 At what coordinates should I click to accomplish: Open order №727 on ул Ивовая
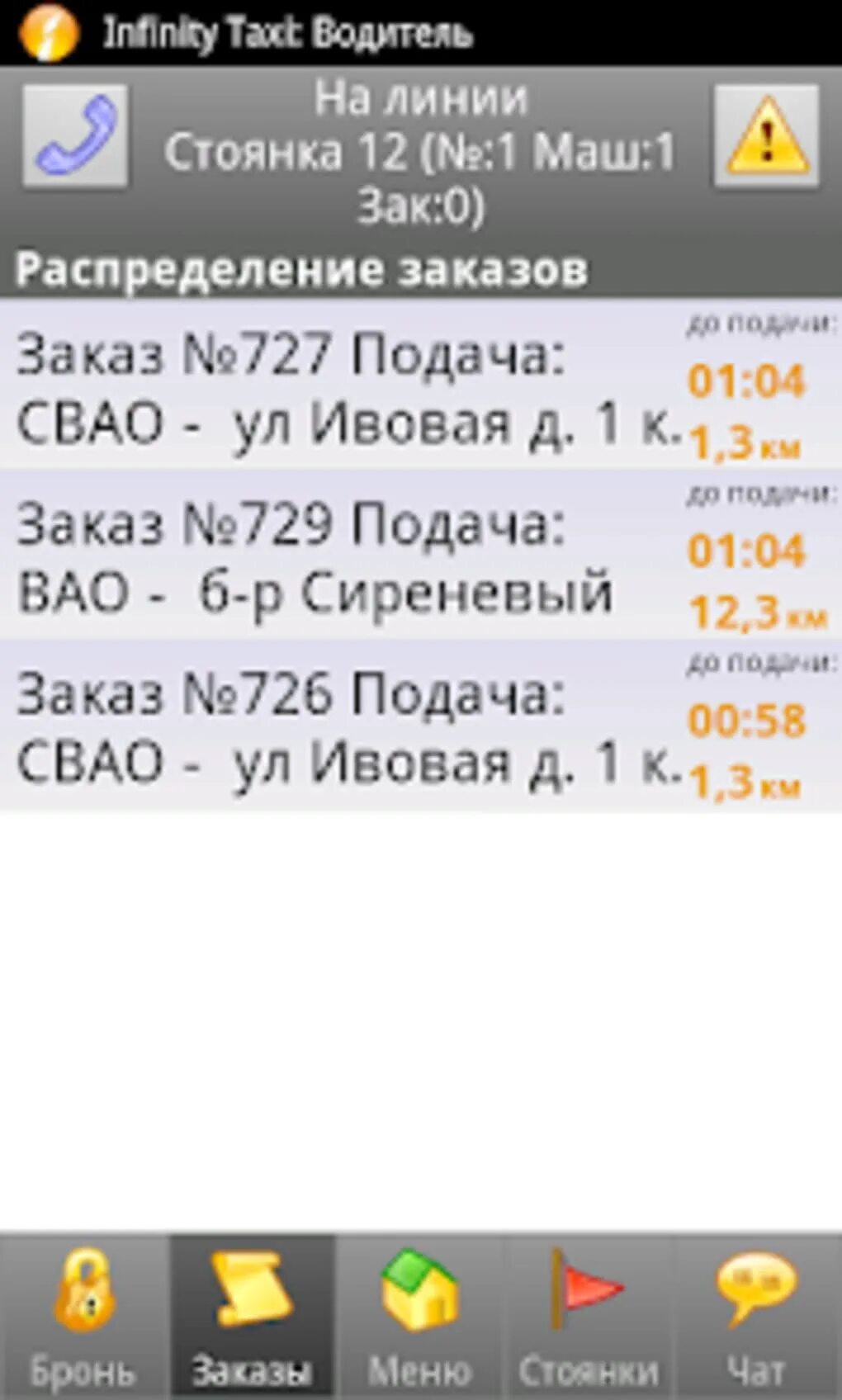tap(347, 386)
